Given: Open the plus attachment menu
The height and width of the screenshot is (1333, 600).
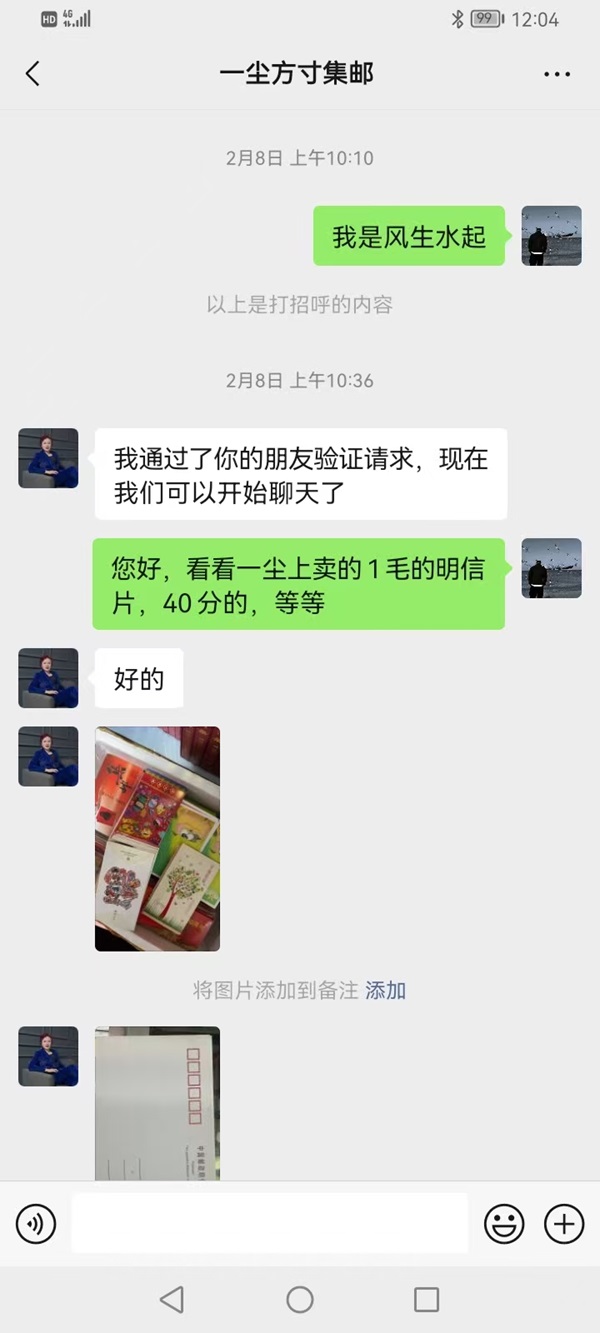Looking at the screenshot, I should [564, 1223].
